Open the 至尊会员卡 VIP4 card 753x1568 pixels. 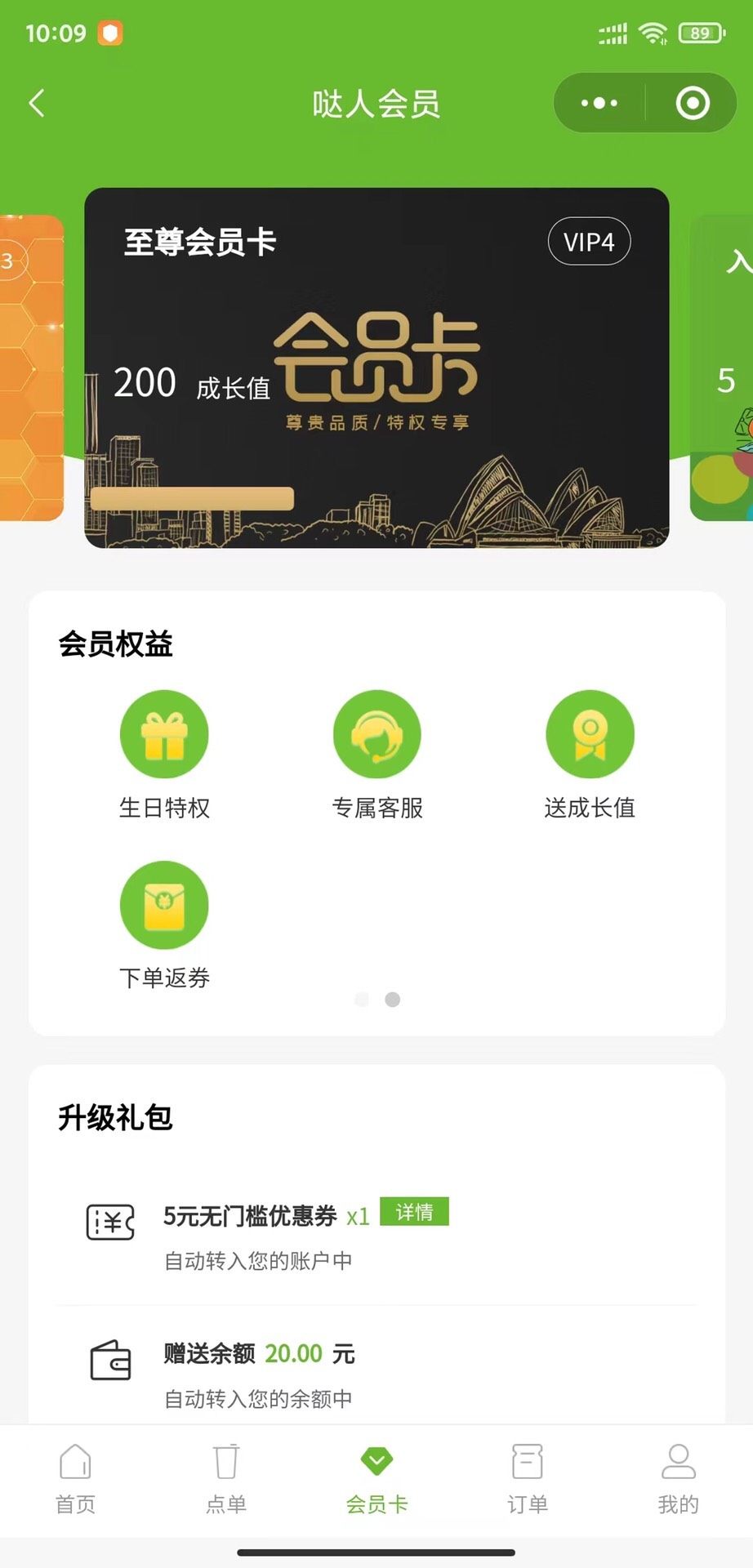[x=376, y=367]
